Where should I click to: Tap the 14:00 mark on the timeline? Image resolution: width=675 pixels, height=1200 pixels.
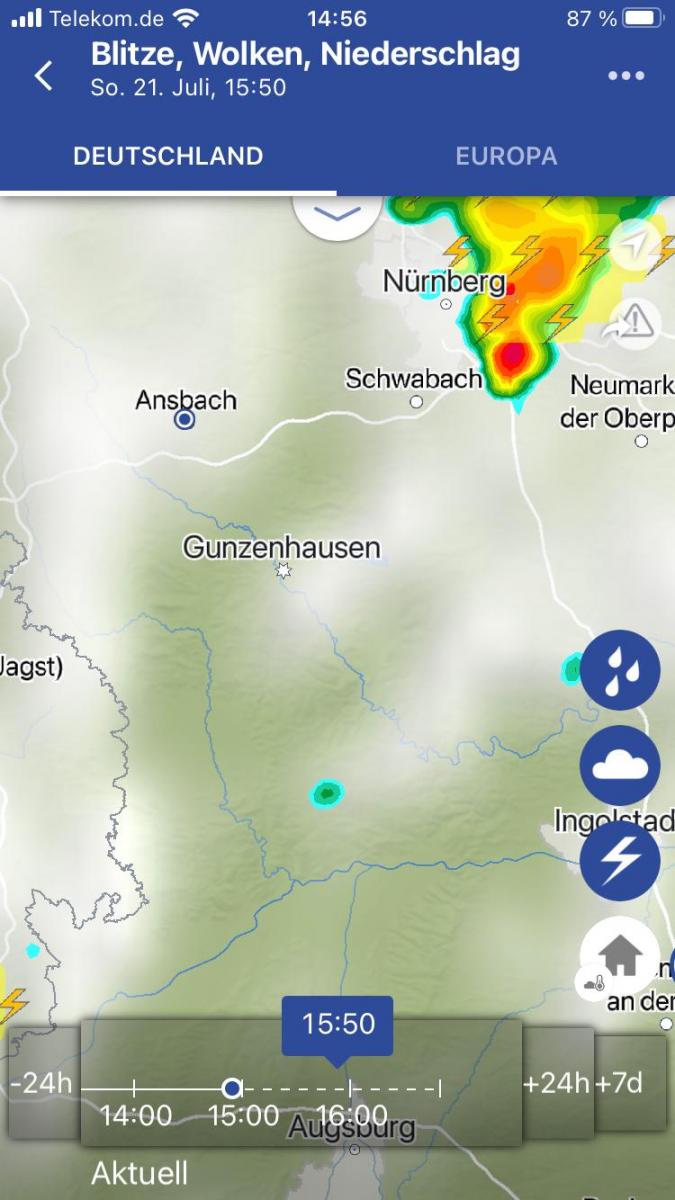point(135,1114)
